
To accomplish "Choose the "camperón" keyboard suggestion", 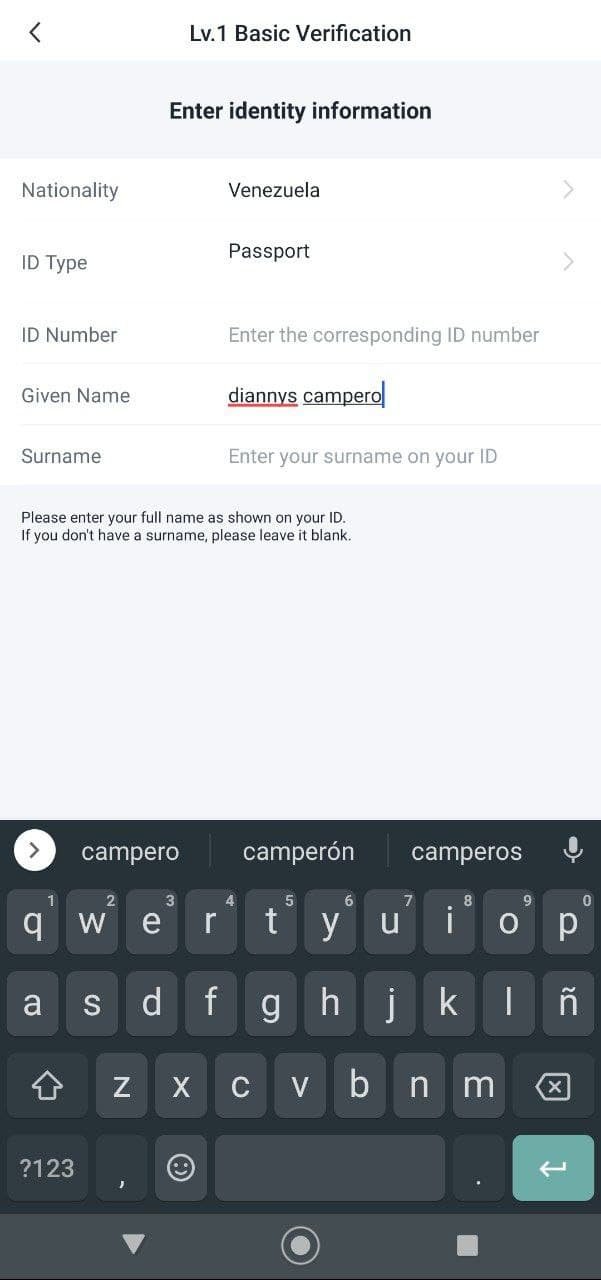I will [298, 851].
